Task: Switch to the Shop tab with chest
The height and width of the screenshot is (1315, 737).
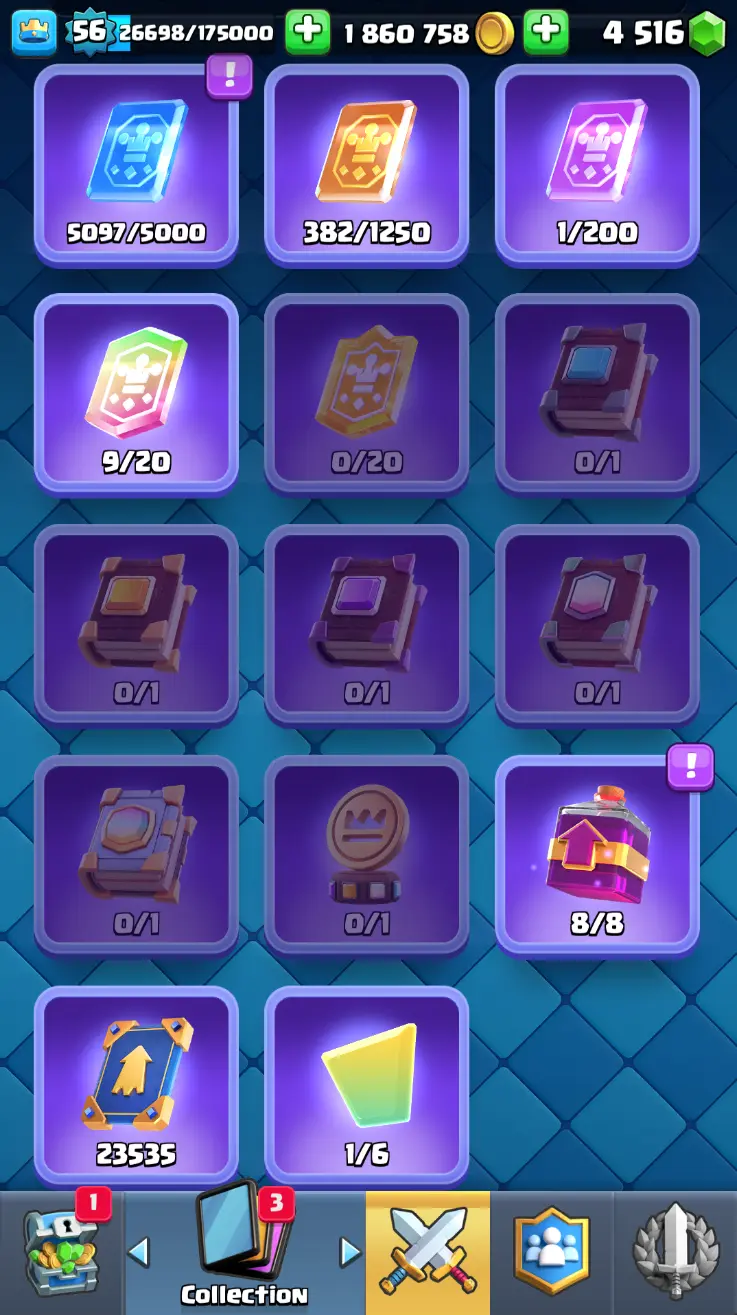Action: pos(60,1253)
